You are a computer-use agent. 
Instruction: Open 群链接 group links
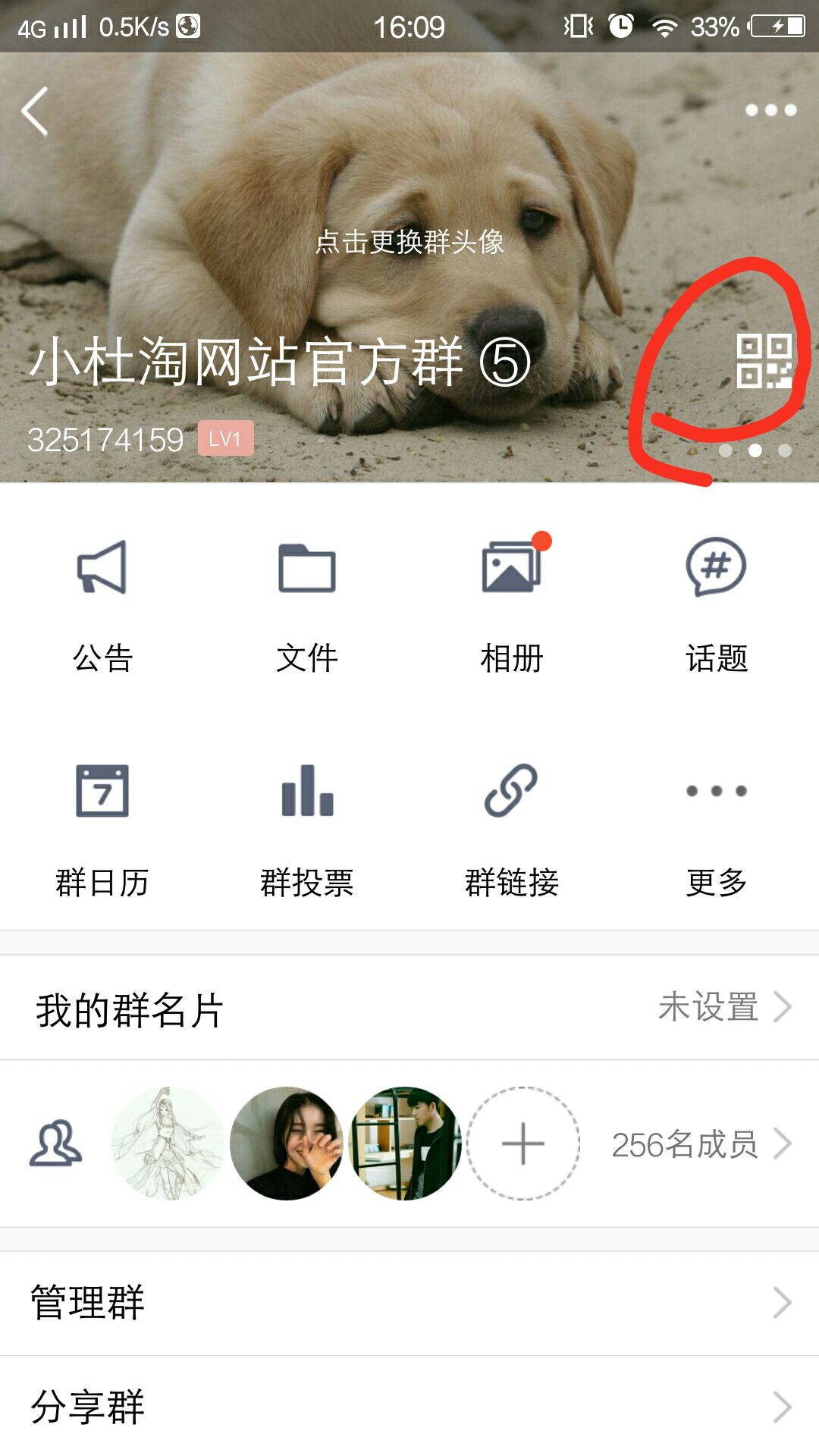[512, 829]
